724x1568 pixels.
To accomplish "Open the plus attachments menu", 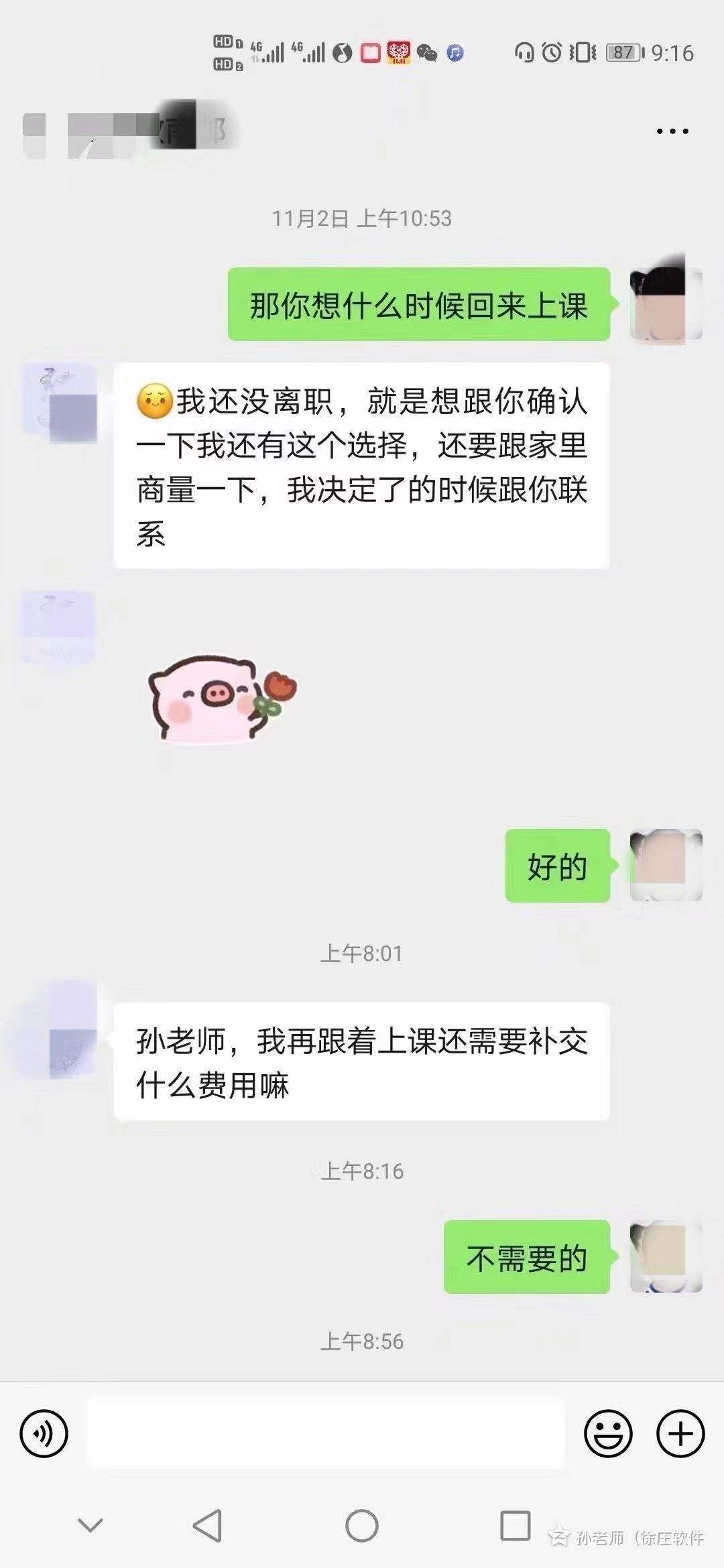I will coord(680,1434).
